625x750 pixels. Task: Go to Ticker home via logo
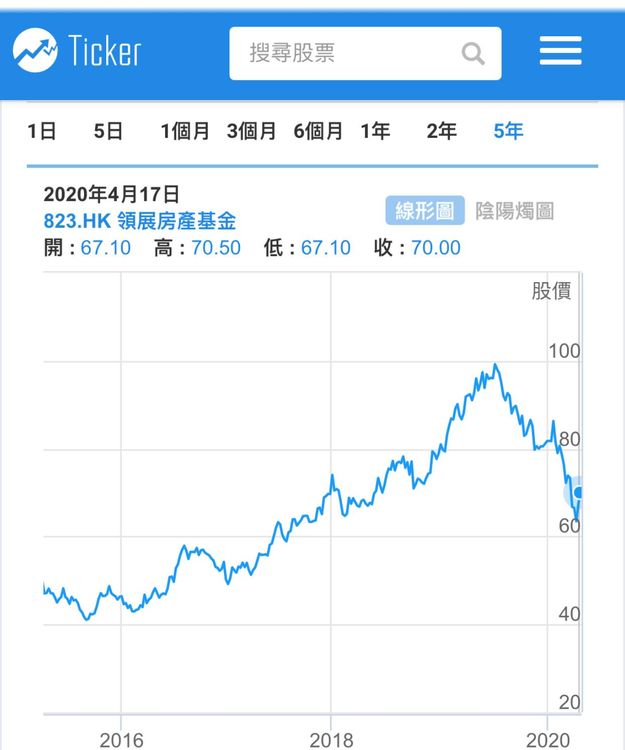pos(77,50)
